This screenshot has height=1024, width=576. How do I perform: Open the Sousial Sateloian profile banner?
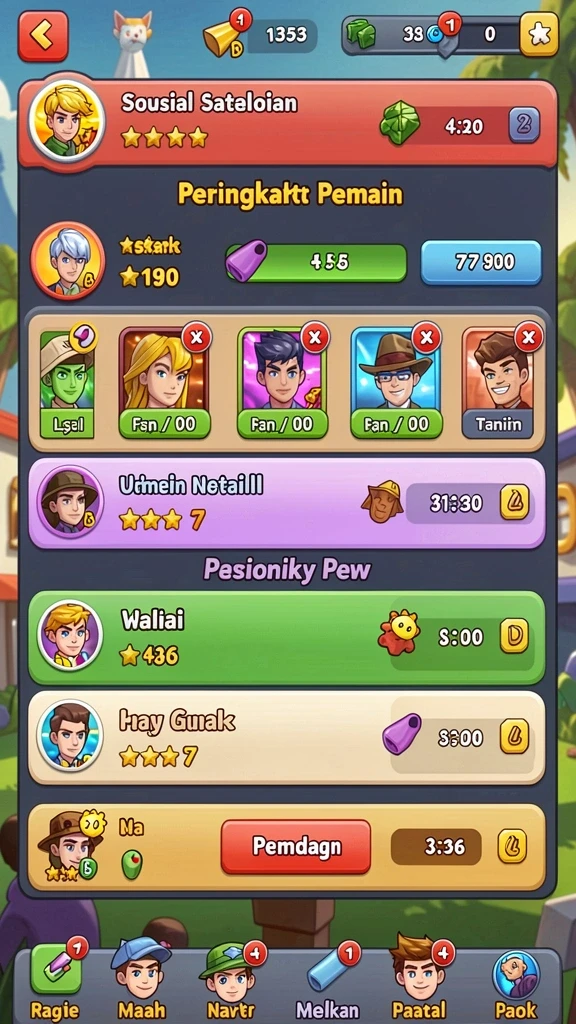[x=287, y=123]
